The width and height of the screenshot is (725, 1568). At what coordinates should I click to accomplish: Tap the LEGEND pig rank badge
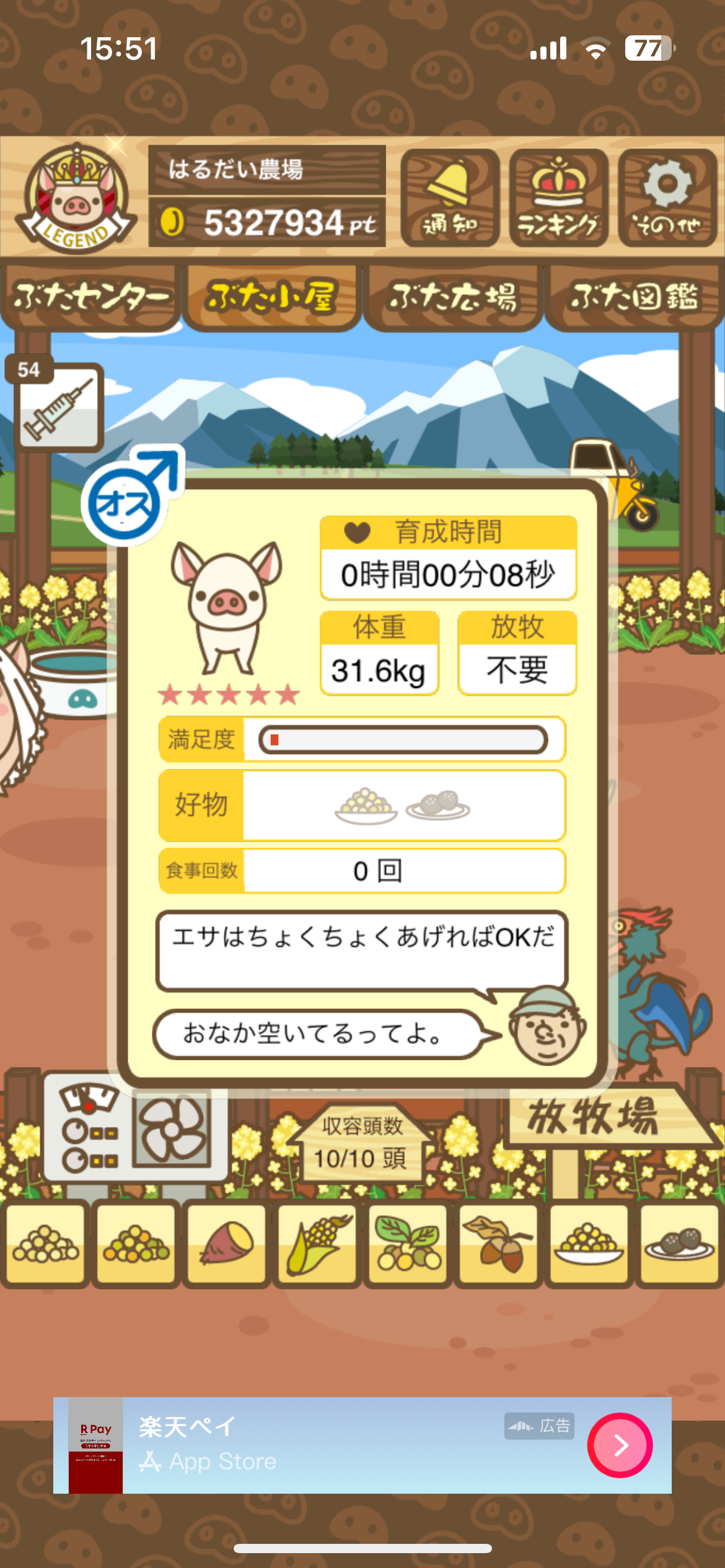76,198
